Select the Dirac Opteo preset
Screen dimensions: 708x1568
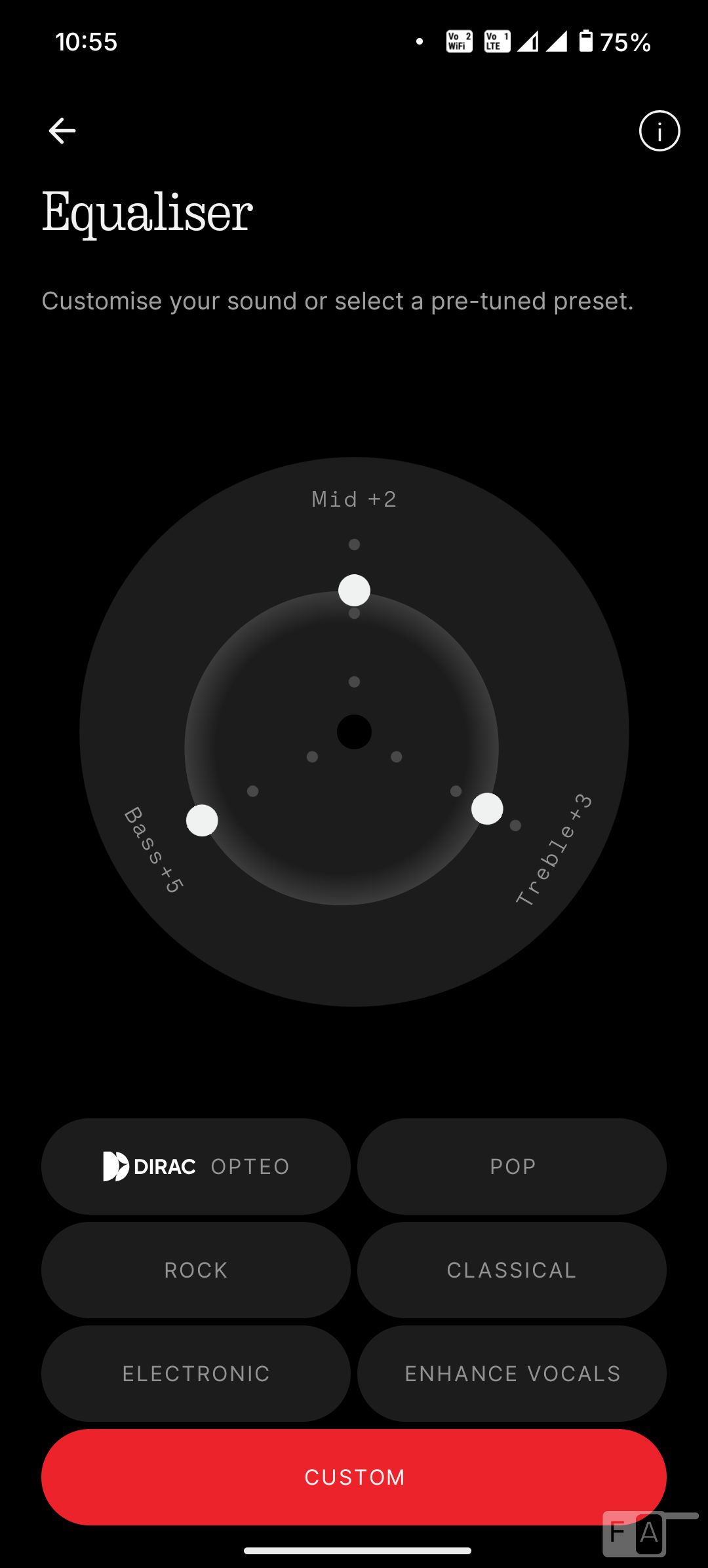tap(196, 1166)
